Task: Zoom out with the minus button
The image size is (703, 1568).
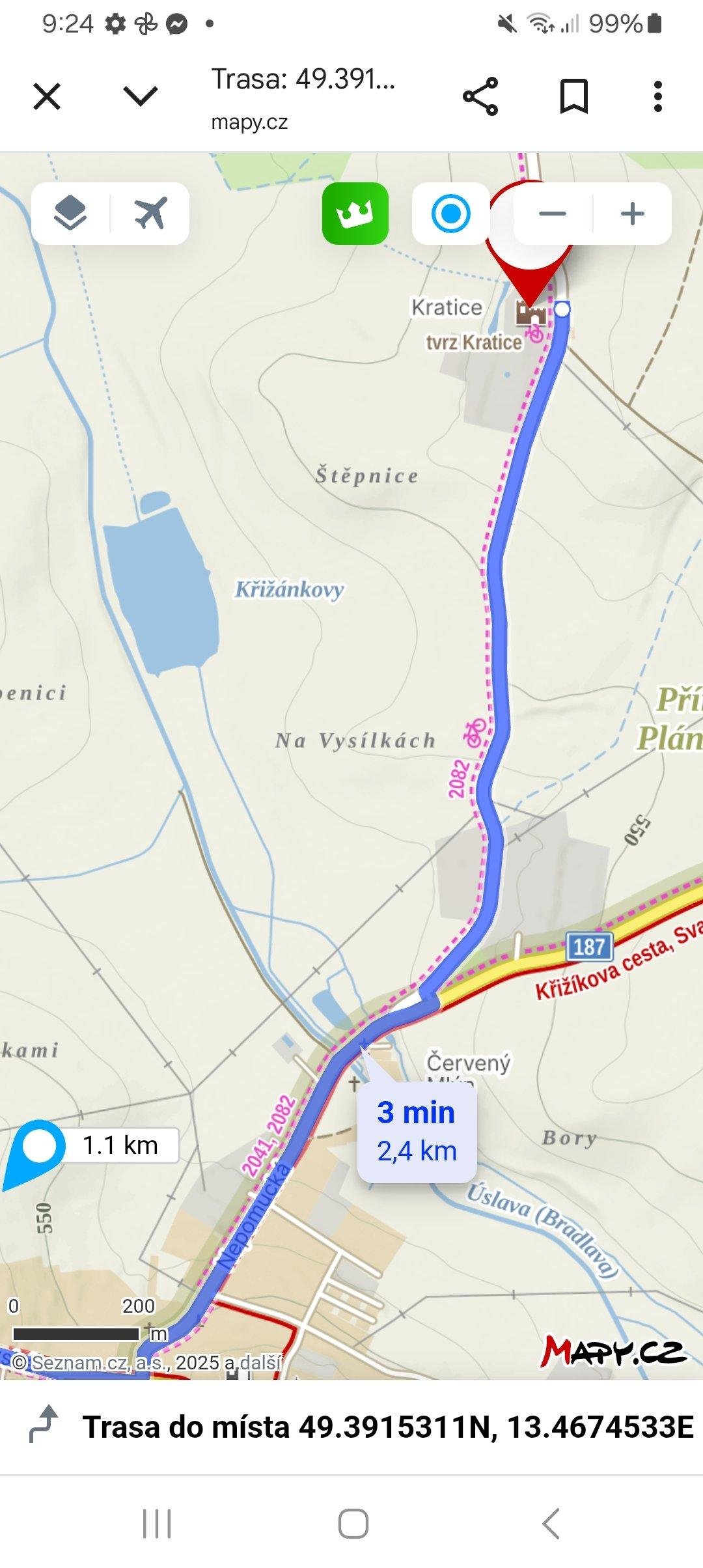Action: (553, 214)
